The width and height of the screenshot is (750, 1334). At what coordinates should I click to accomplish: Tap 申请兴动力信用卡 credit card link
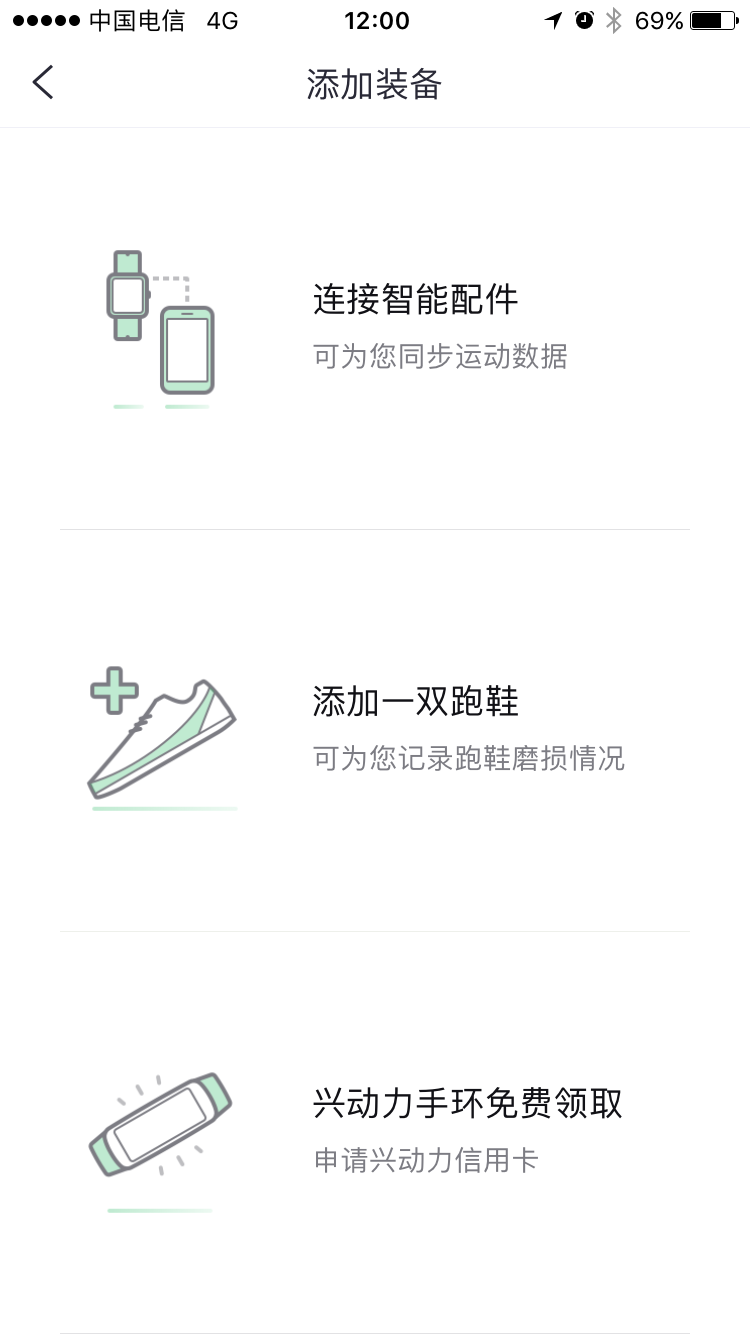tap(426, 1160)
